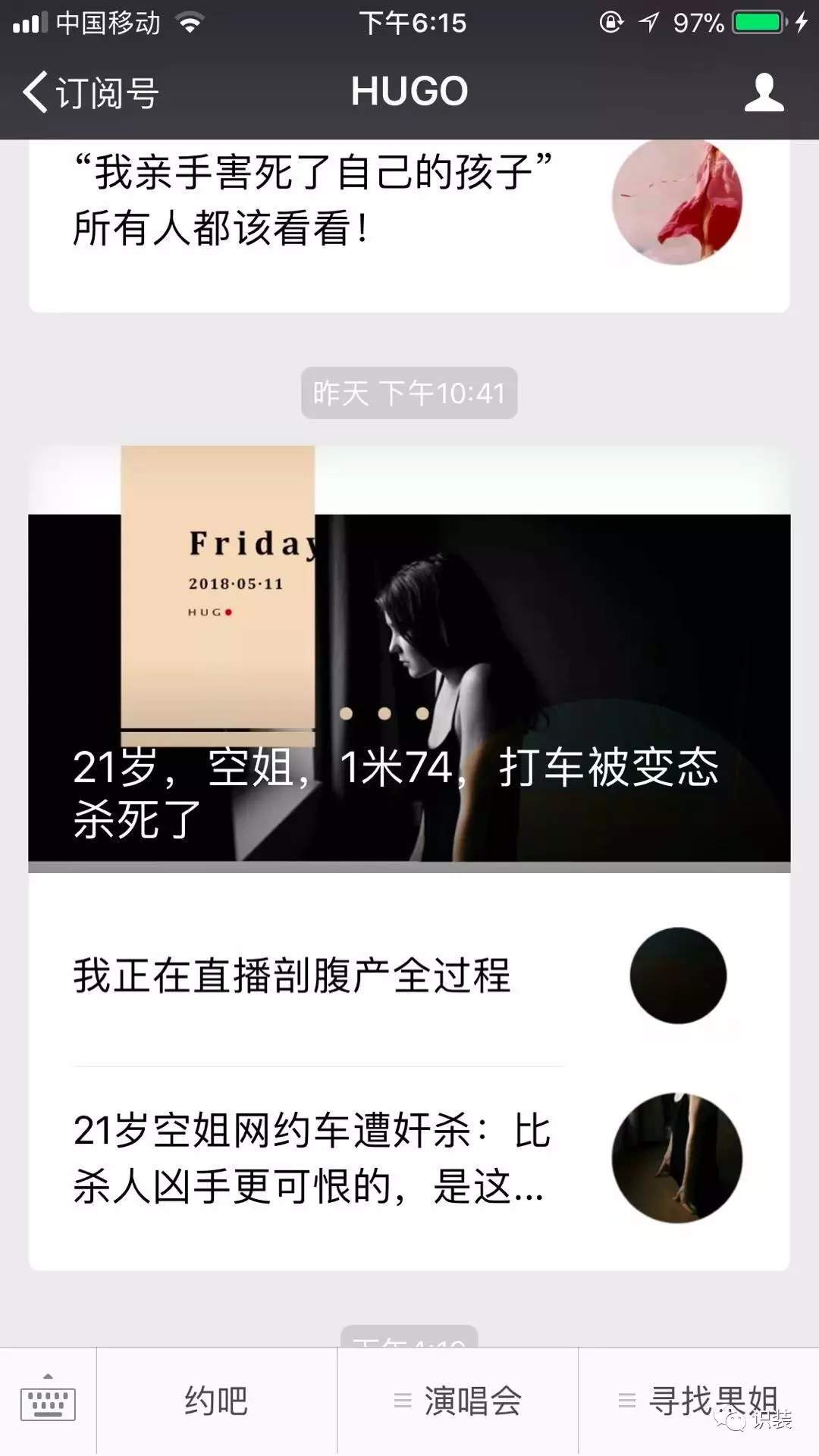Go back to 订阅号 list

tap(89, 92)
